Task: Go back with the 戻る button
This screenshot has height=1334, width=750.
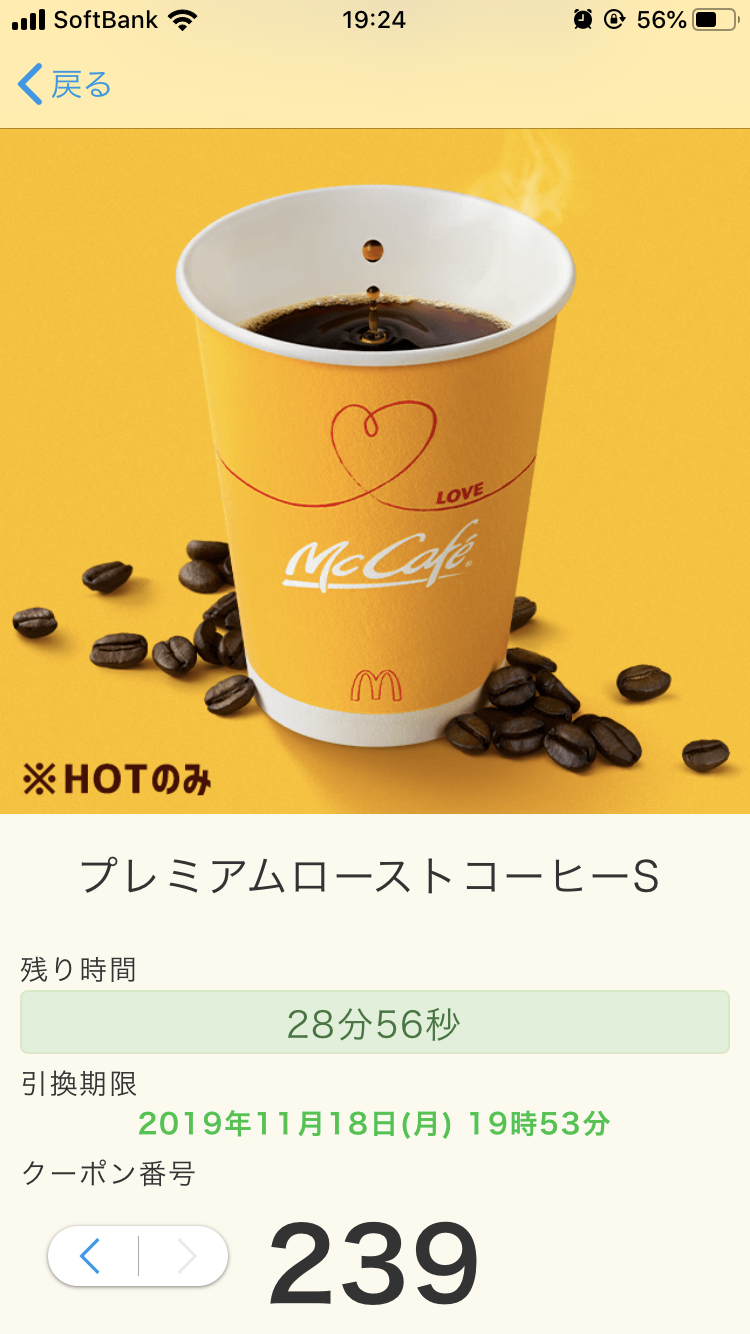Action: click(x=64, y=85)
